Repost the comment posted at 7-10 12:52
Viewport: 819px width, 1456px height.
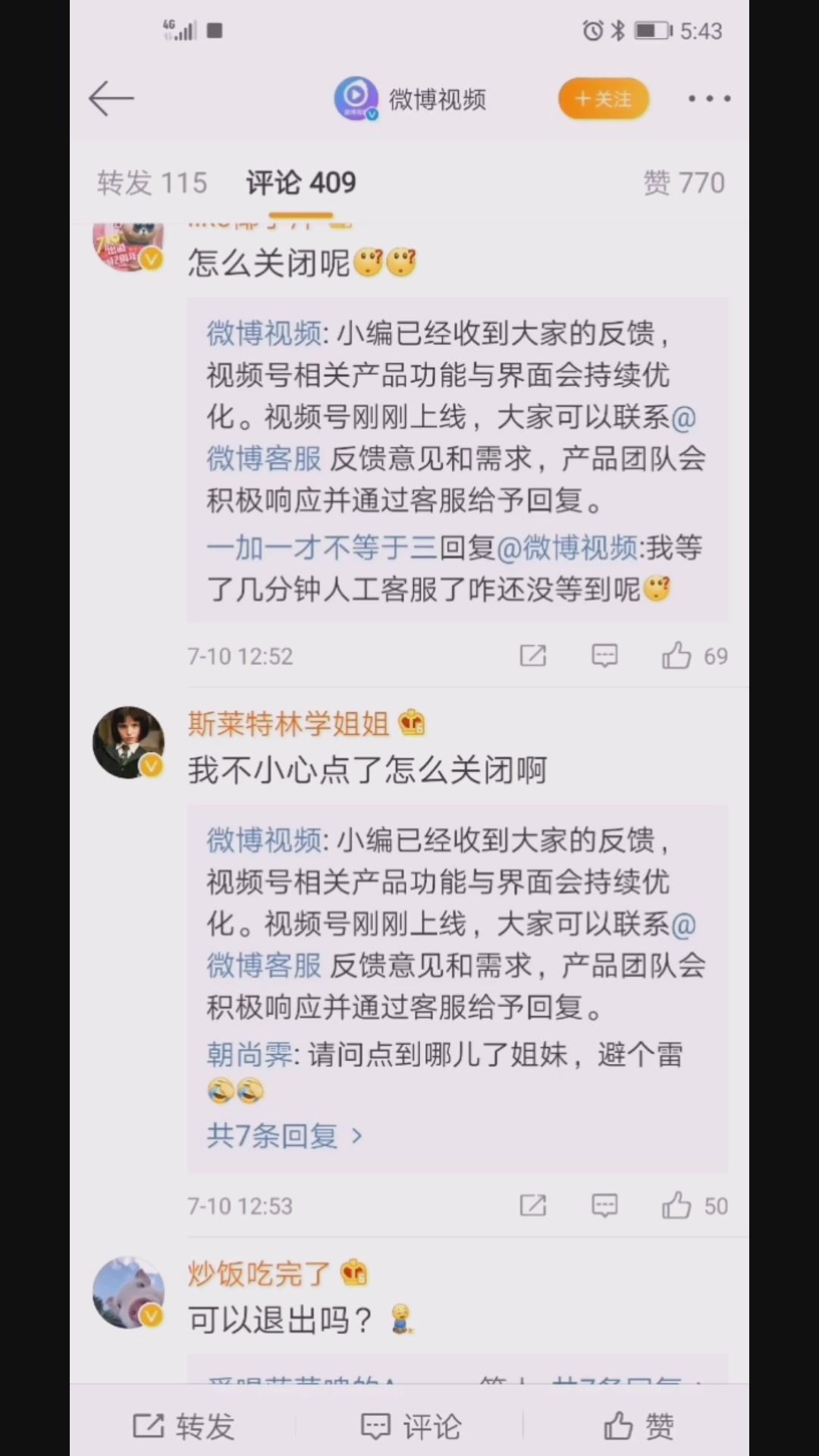pos(532,656)
